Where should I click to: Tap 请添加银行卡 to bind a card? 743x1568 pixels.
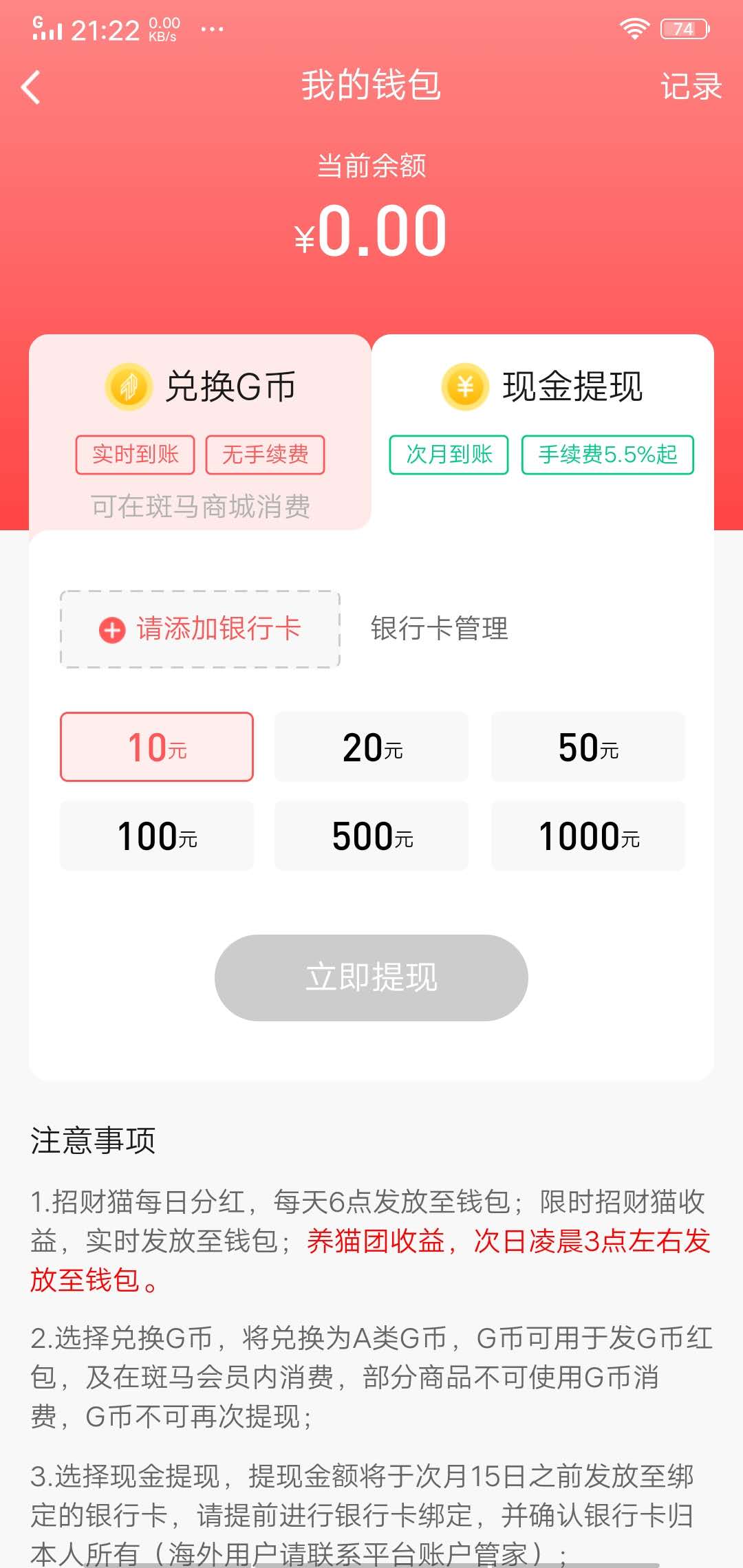(x=200, y=629)
